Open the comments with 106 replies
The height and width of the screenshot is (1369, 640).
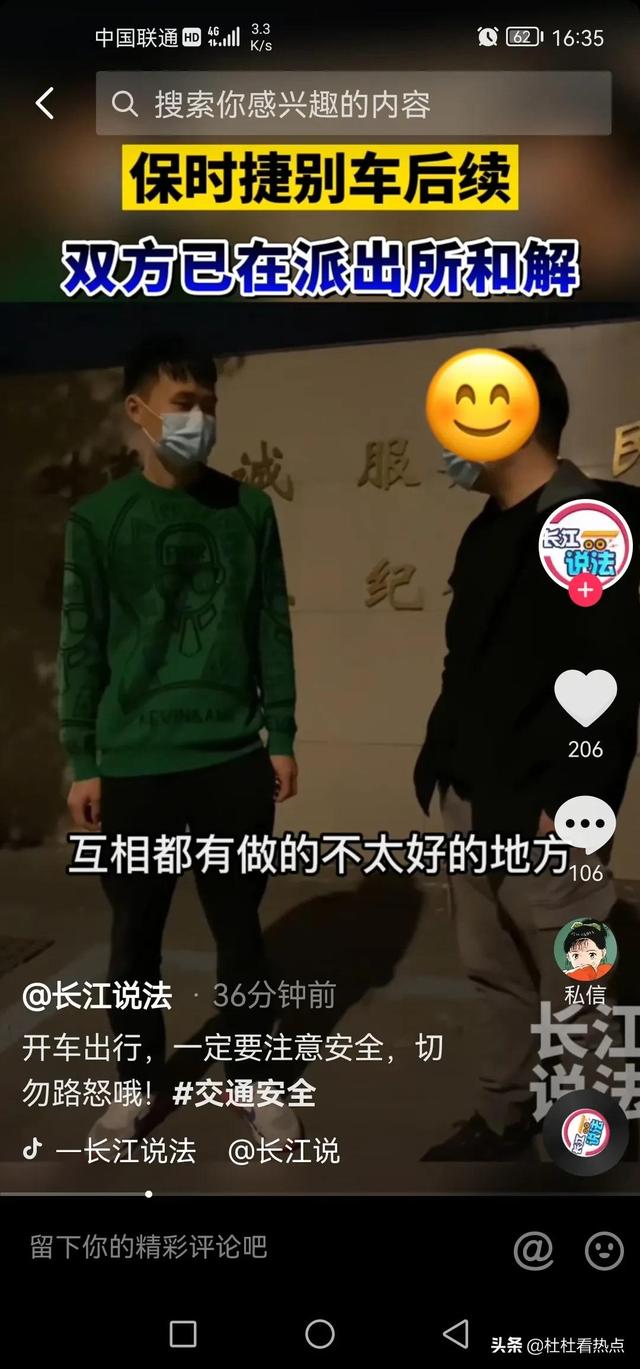tap(585, 825)
